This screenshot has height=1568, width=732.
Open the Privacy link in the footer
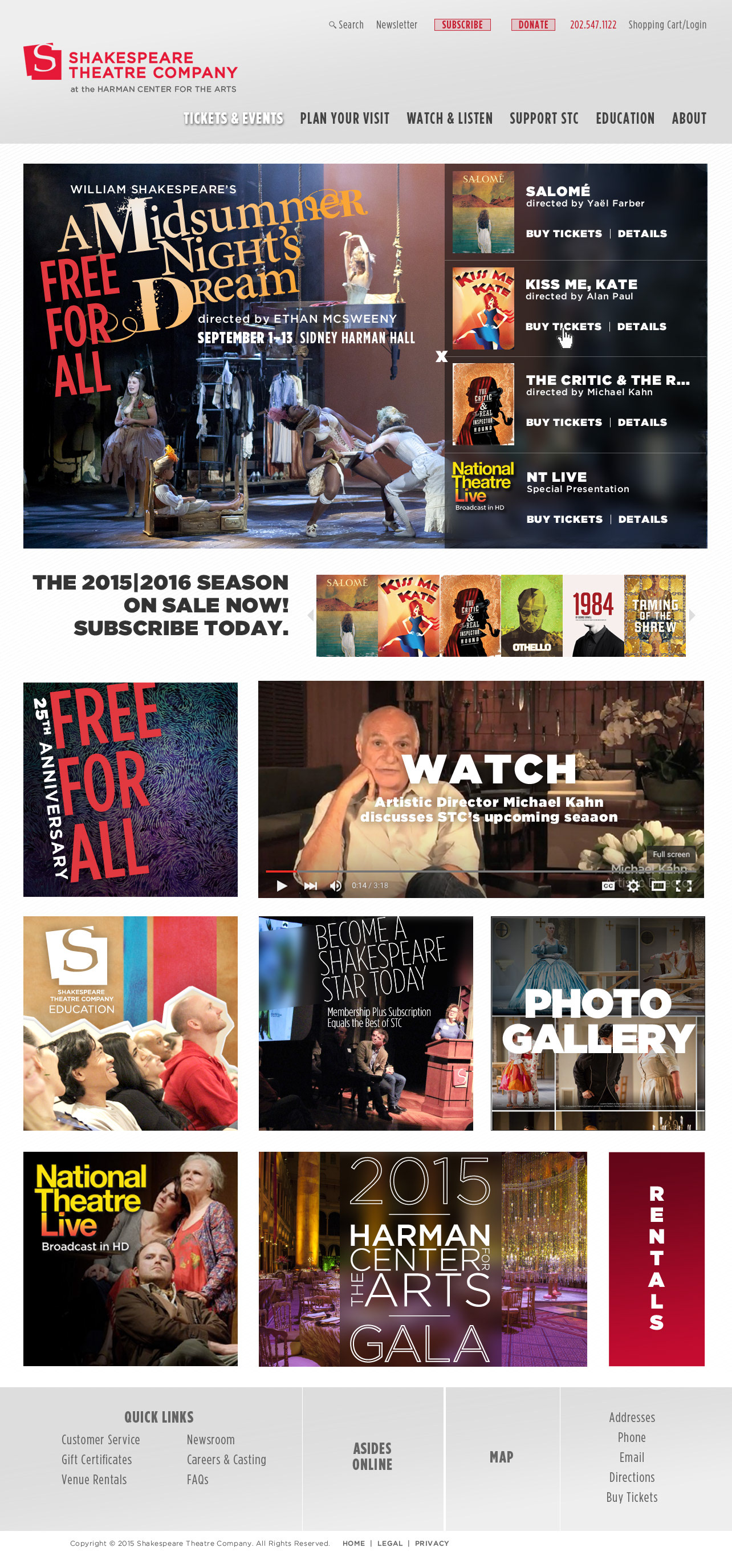432,1543
